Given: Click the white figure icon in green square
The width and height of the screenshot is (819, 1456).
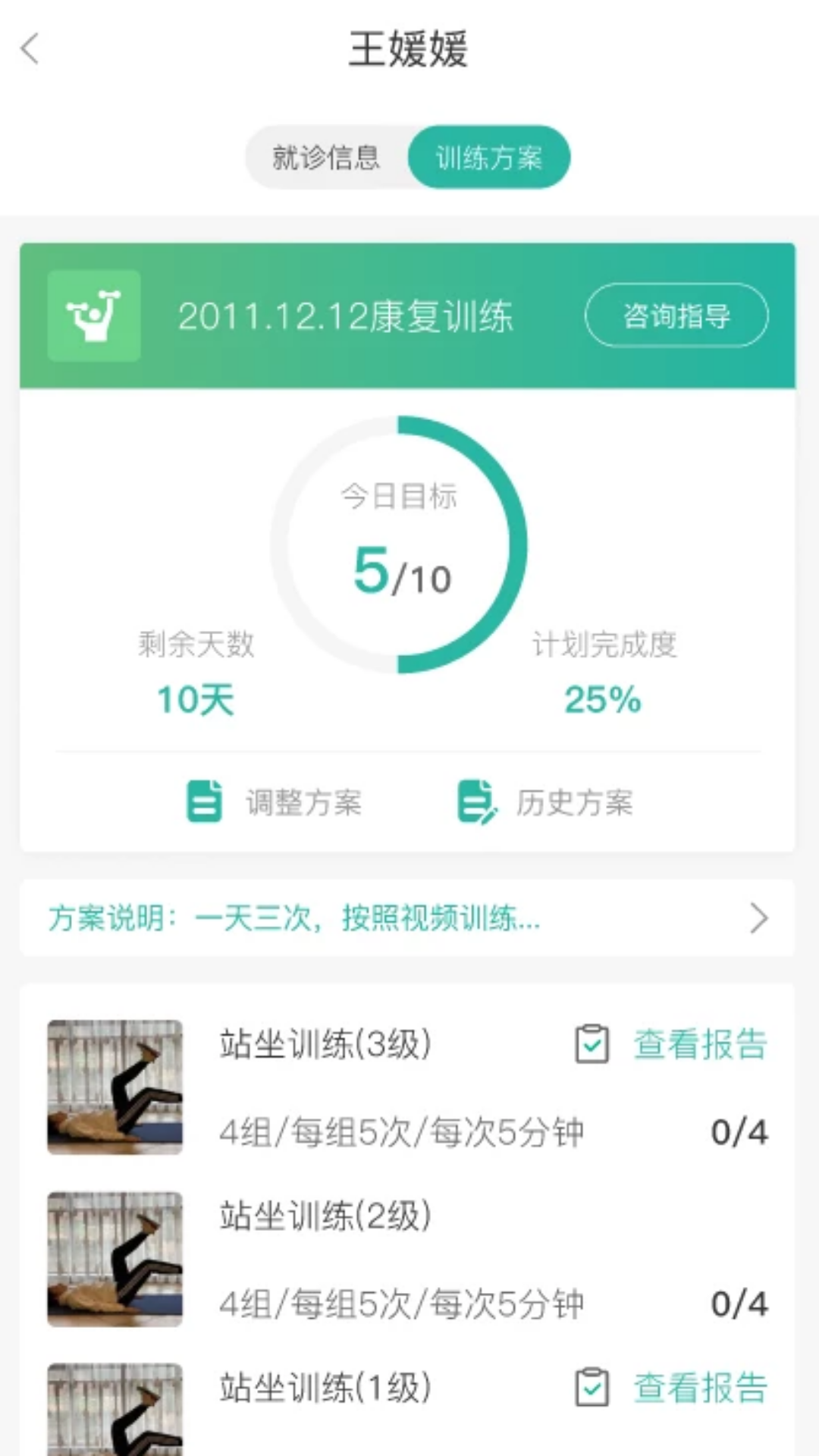Looking at the screenshot, I should pyautogui.click(x=93, y=315).
